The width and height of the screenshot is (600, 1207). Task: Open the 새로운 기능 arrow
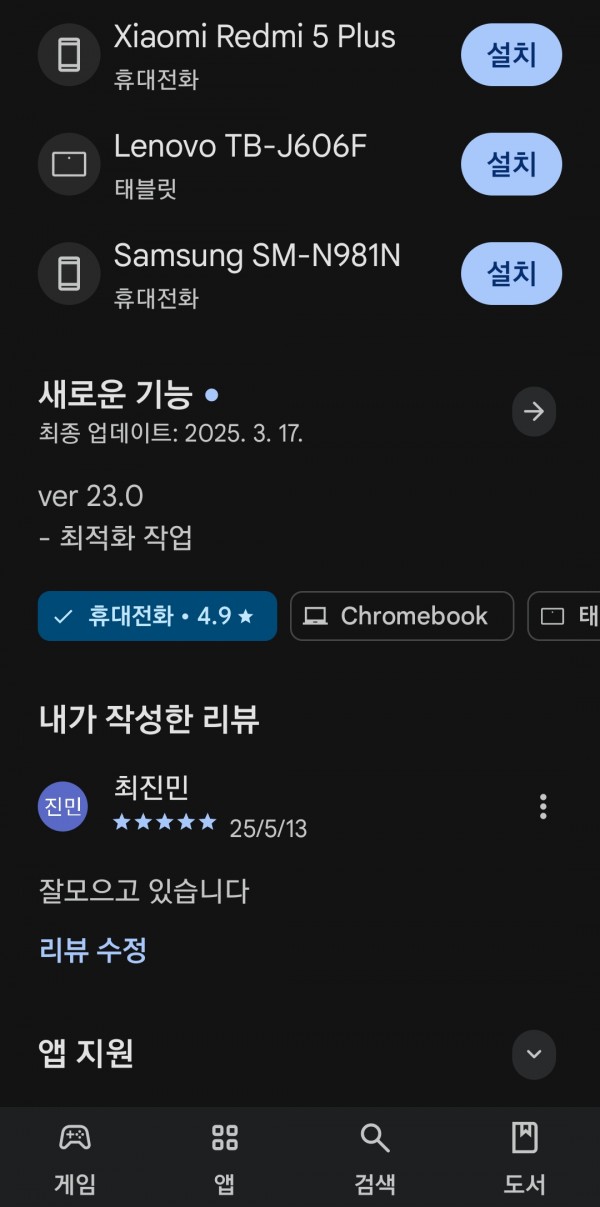(534, 411)
